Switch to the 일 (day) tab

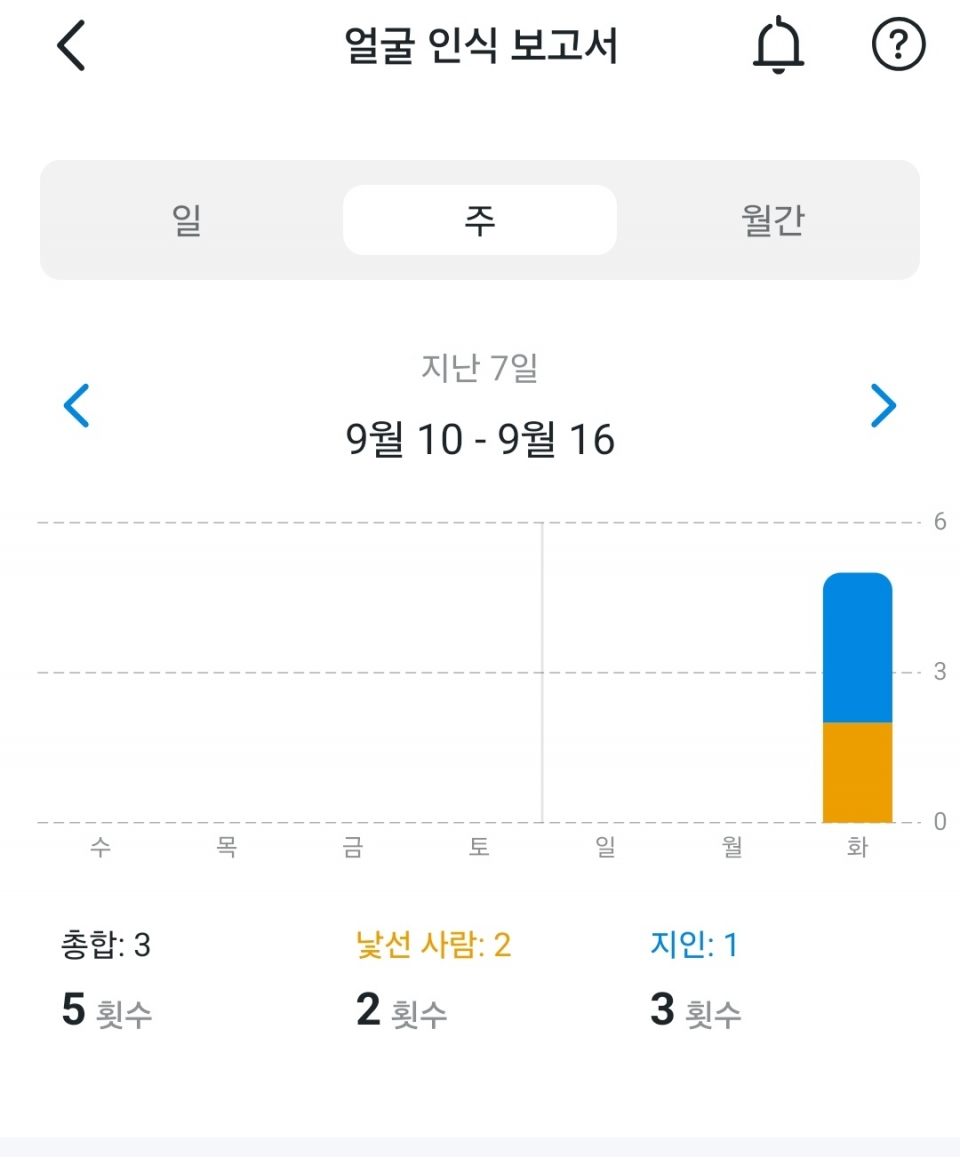coord(187,220)
